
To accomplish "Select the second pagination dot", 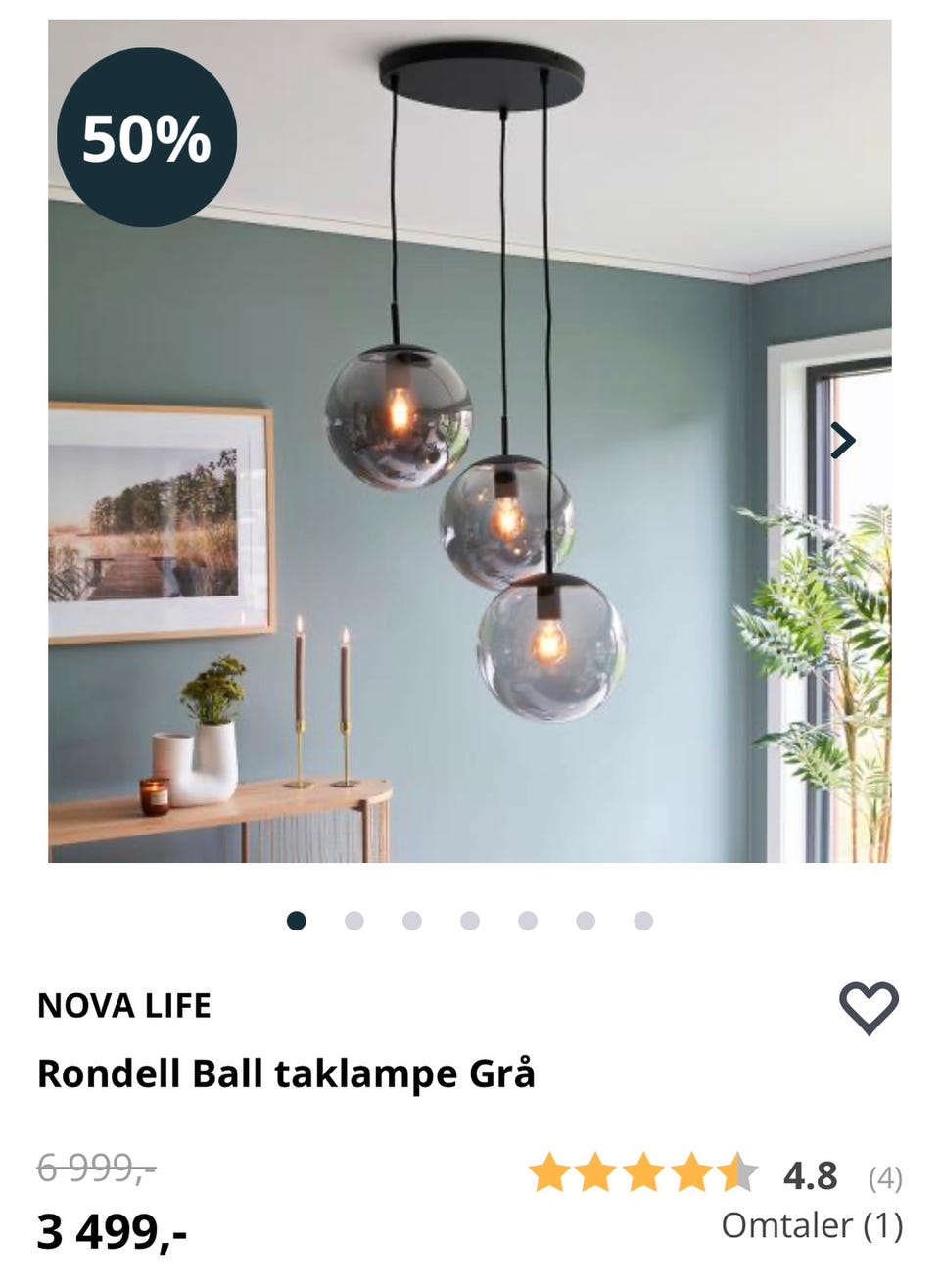I will (x=355, y=919).
